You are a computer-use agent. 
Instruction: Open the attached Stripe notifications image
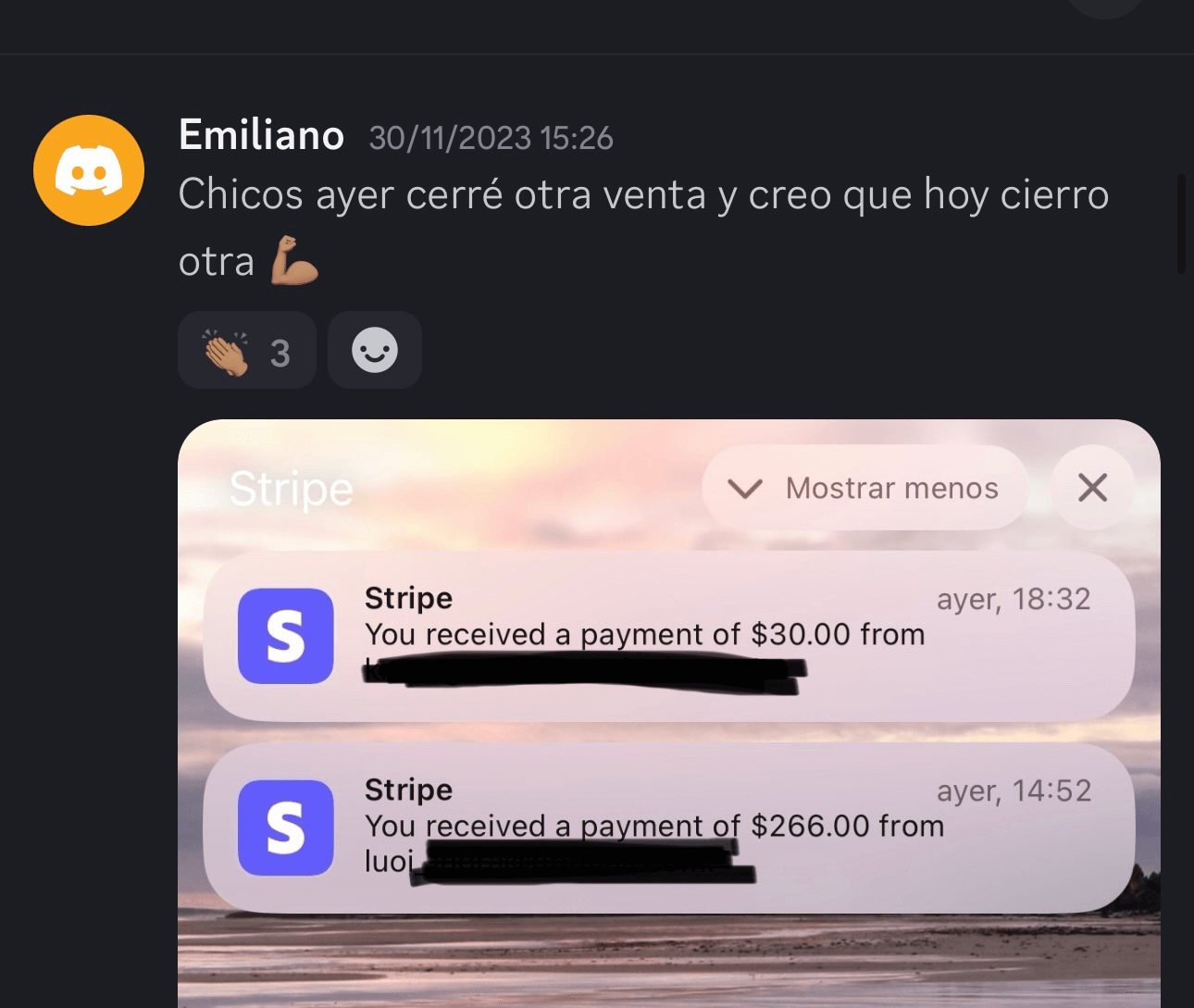[669, 713]
